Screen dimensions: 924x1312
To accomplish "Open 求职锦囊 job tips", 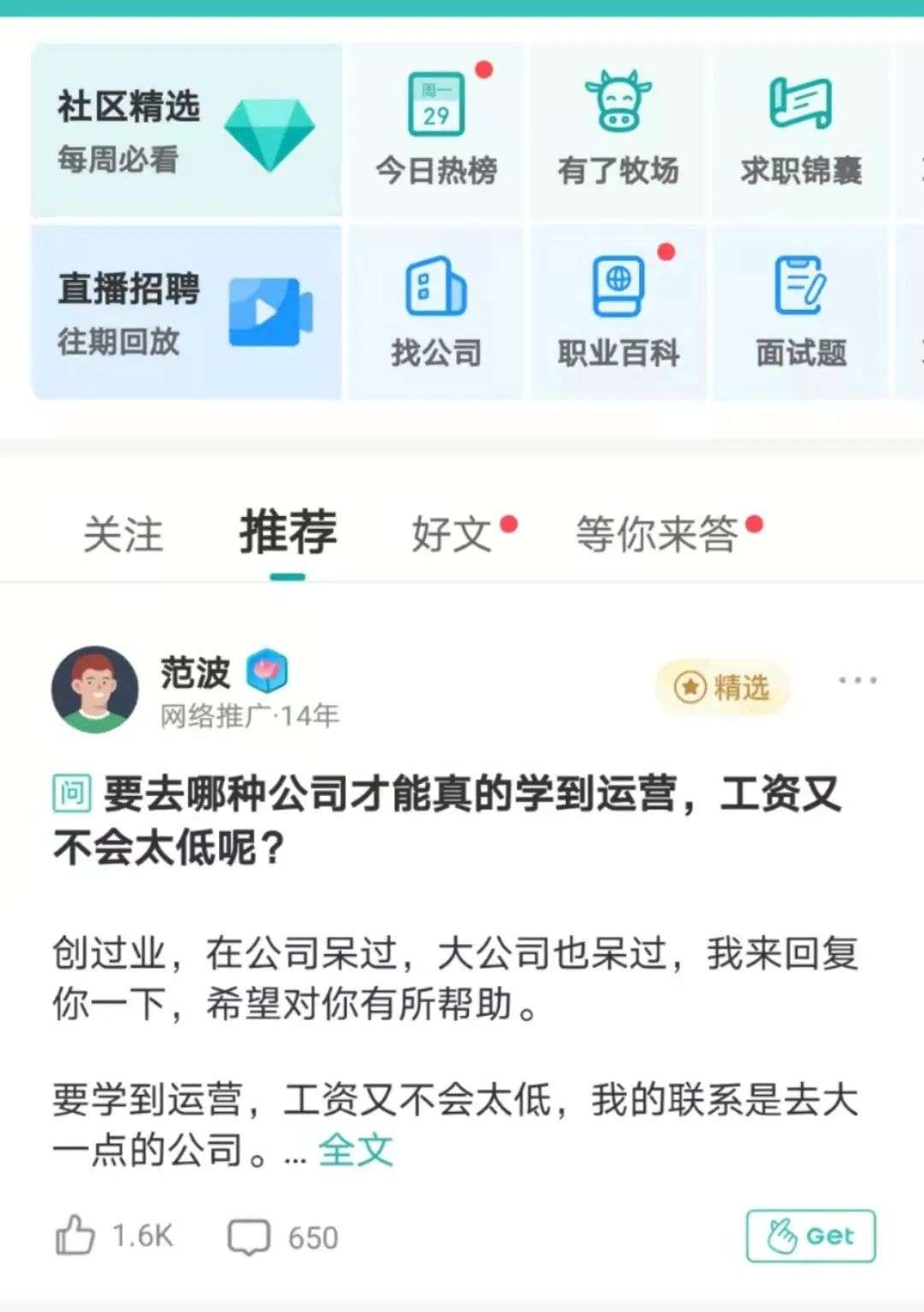I will [801, 130].
